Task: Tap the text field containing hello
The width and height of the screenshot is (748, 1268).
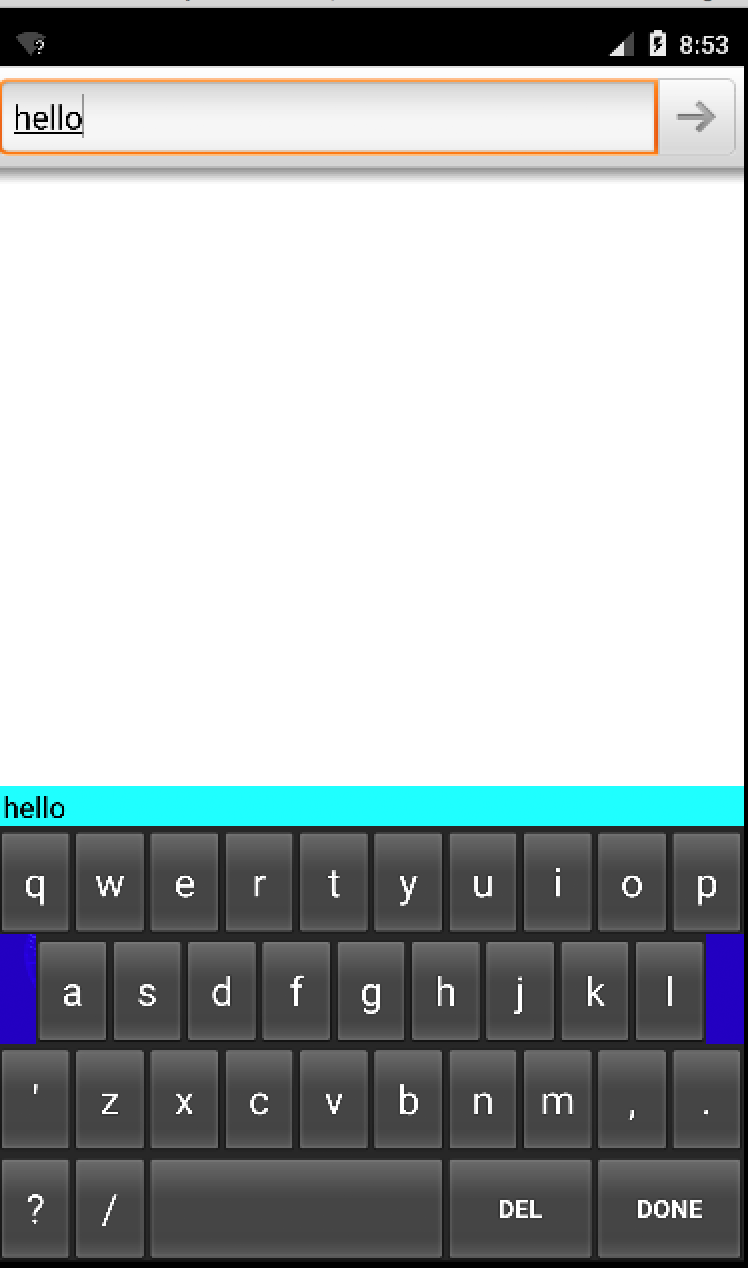Action: pos(329,117)
